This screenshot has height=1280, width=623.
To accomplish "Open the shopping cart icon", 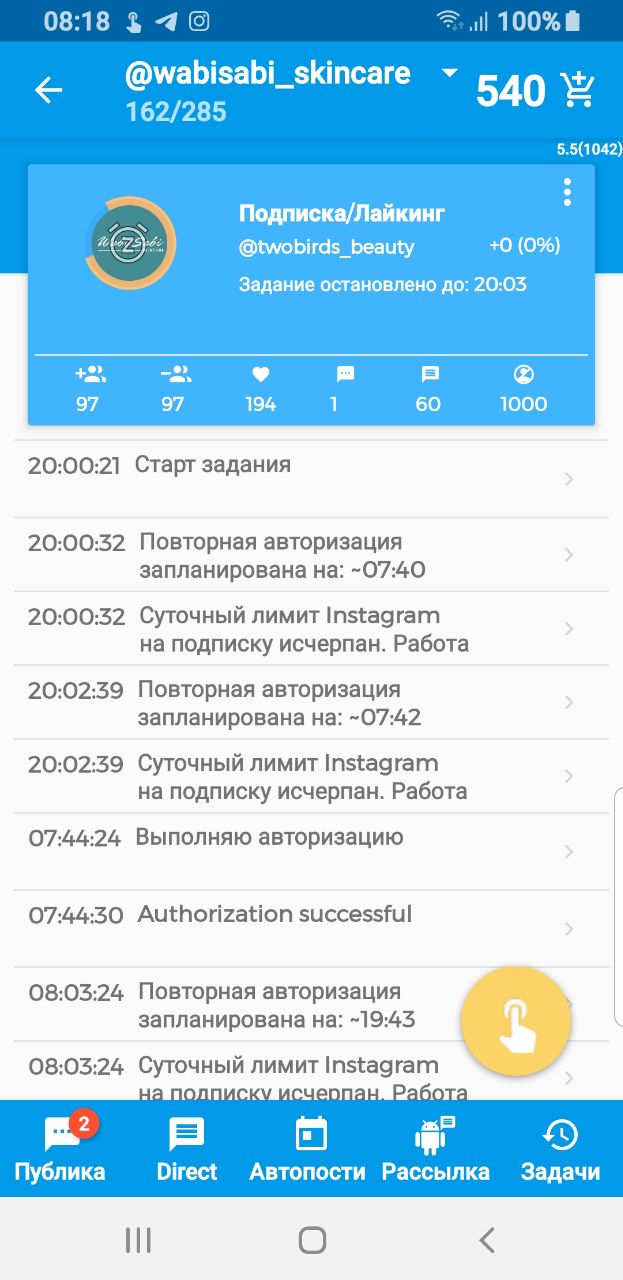I will coord(579,90).
